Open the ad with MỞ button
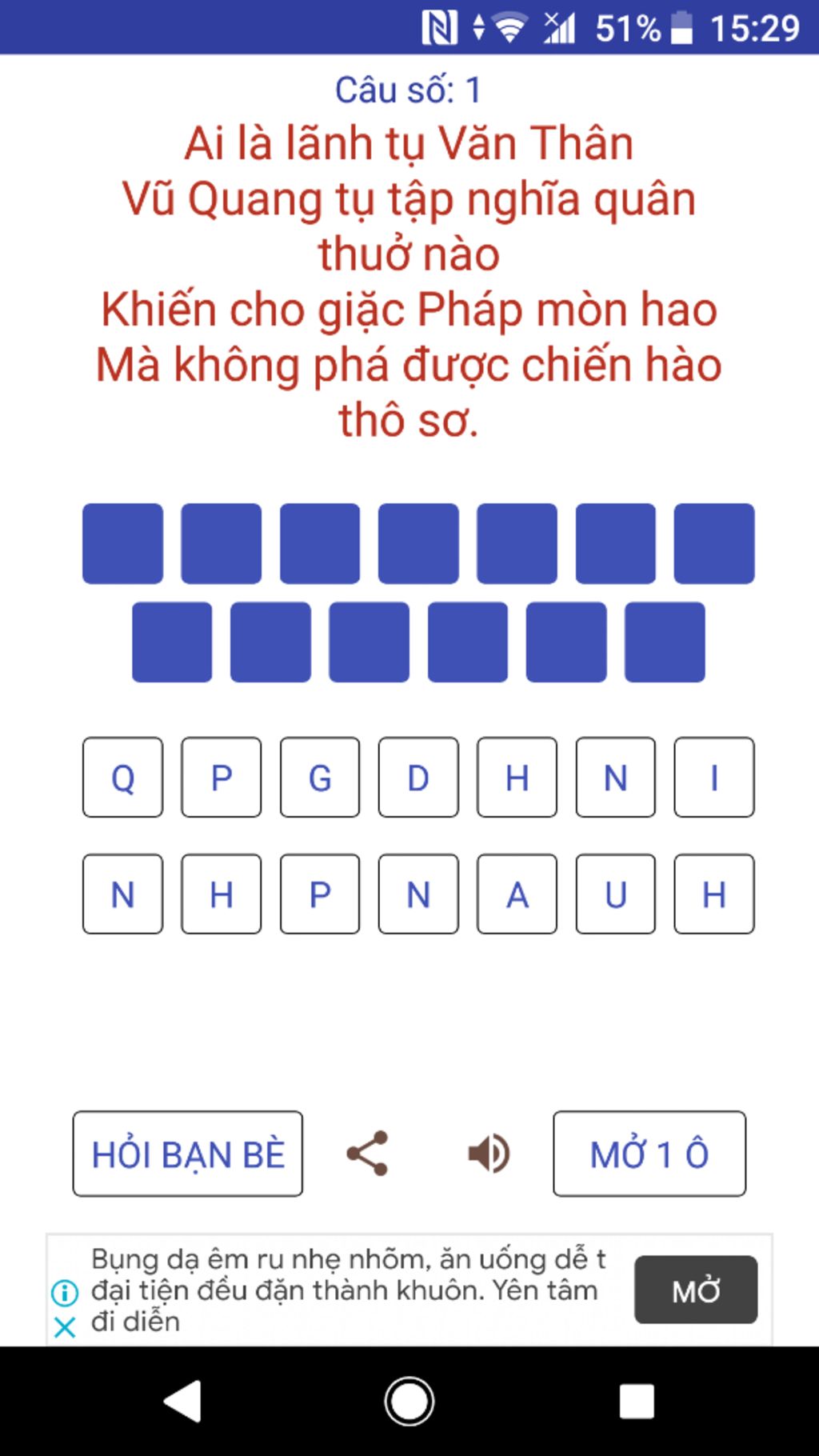The width and height of the screenshot is (819, 1456). tap(695, 1290)
